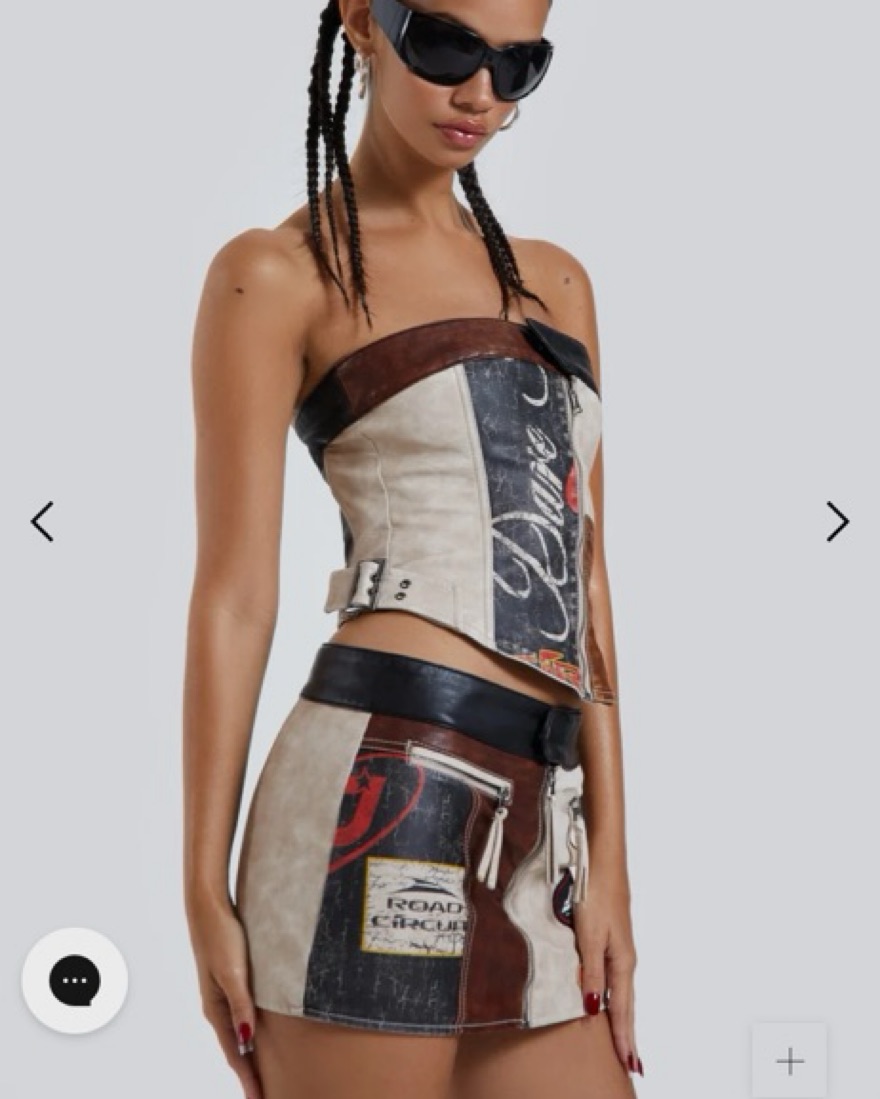Screen dimensions: 880x1099
Task: Zoom product image with plus button
Action: point(790,1061)
